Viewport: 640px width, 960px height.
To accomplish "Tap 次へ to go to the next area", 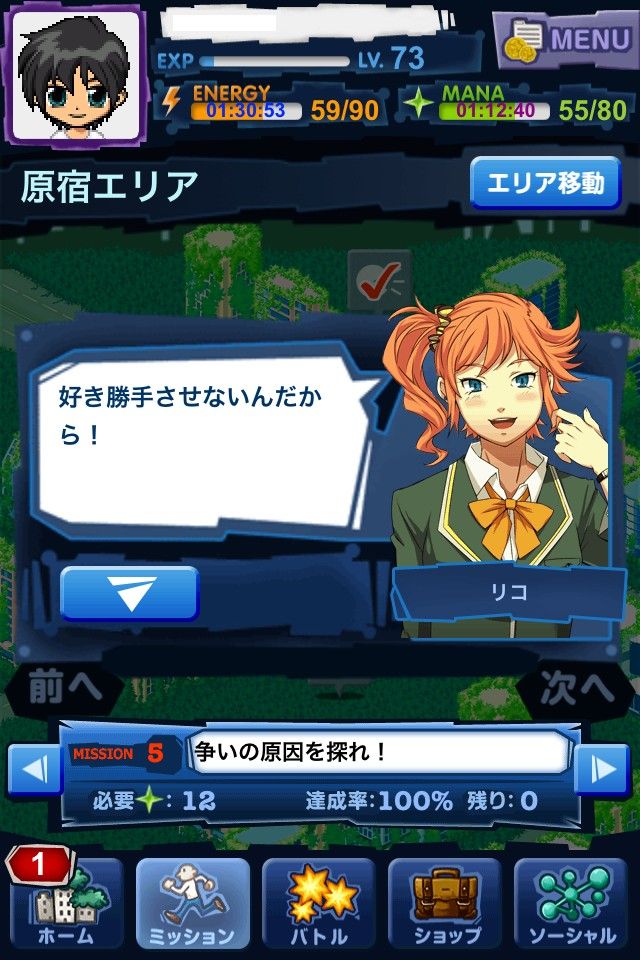I will pyautogui.click(x=576, y=688).
